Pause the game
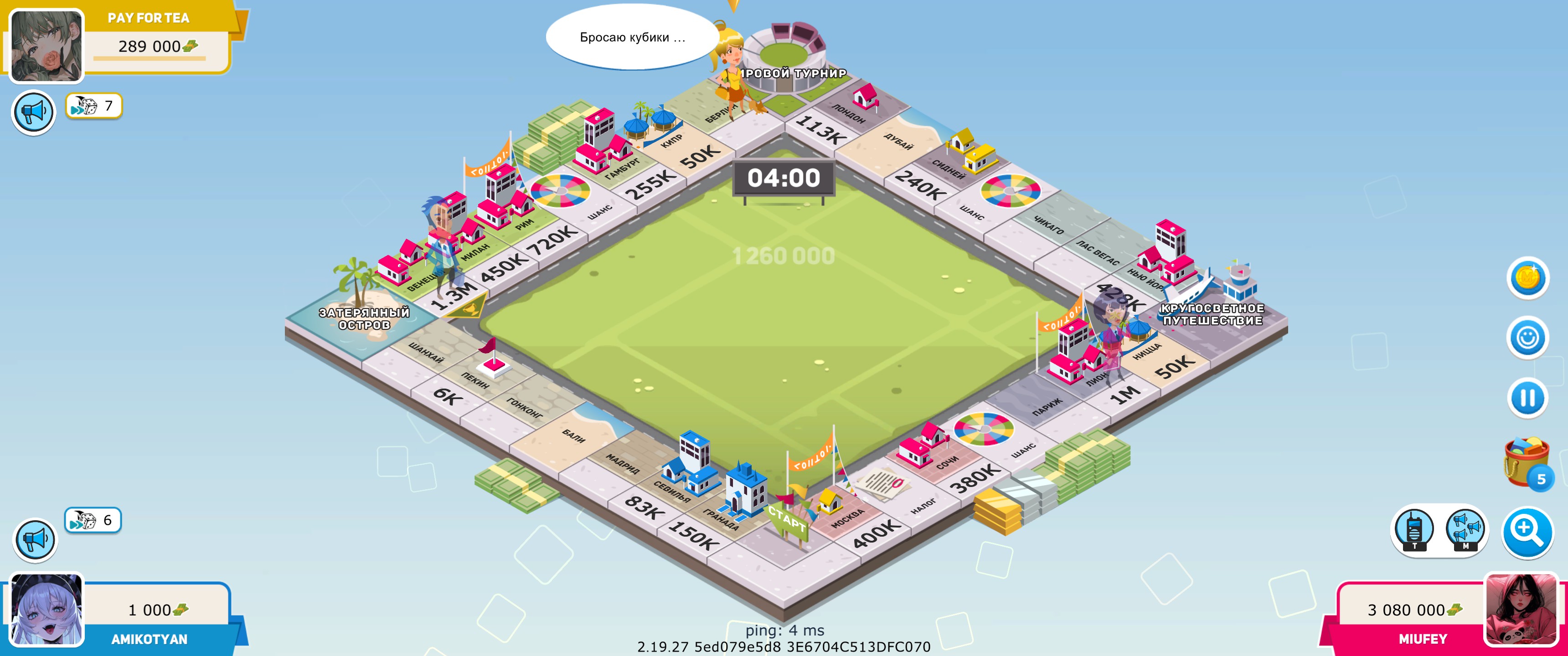The height and width of the screenshot is (656, 1568). coord(1527,398)
